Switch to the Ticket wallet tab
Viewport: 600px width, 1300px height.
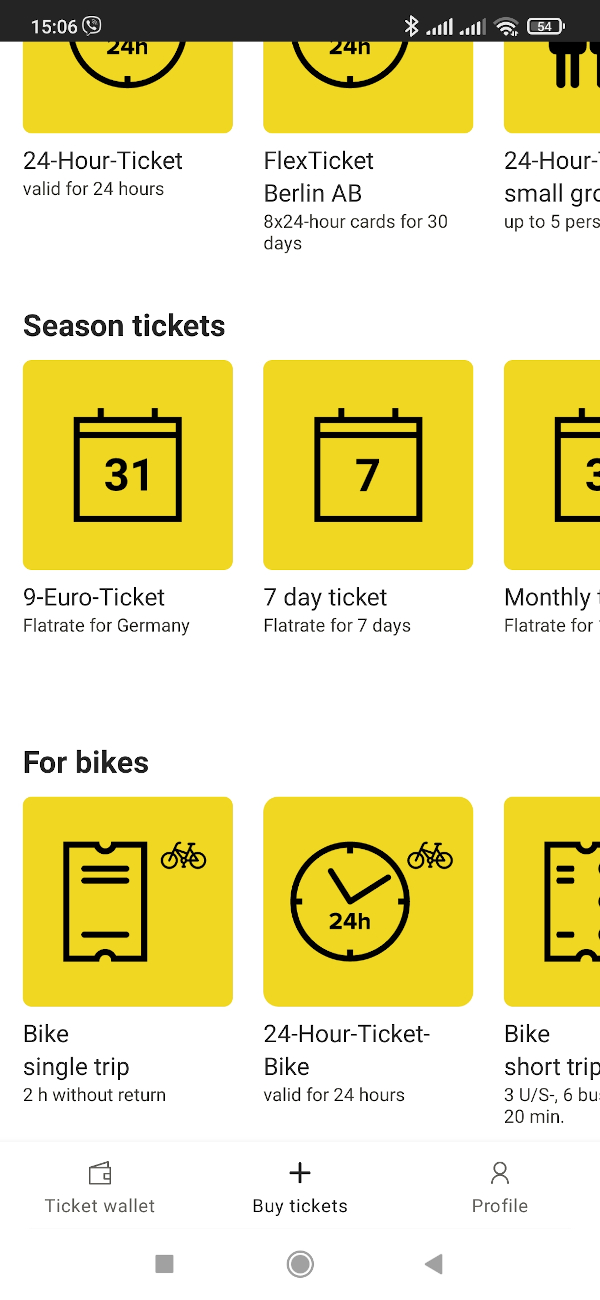tap(100, 1187)
